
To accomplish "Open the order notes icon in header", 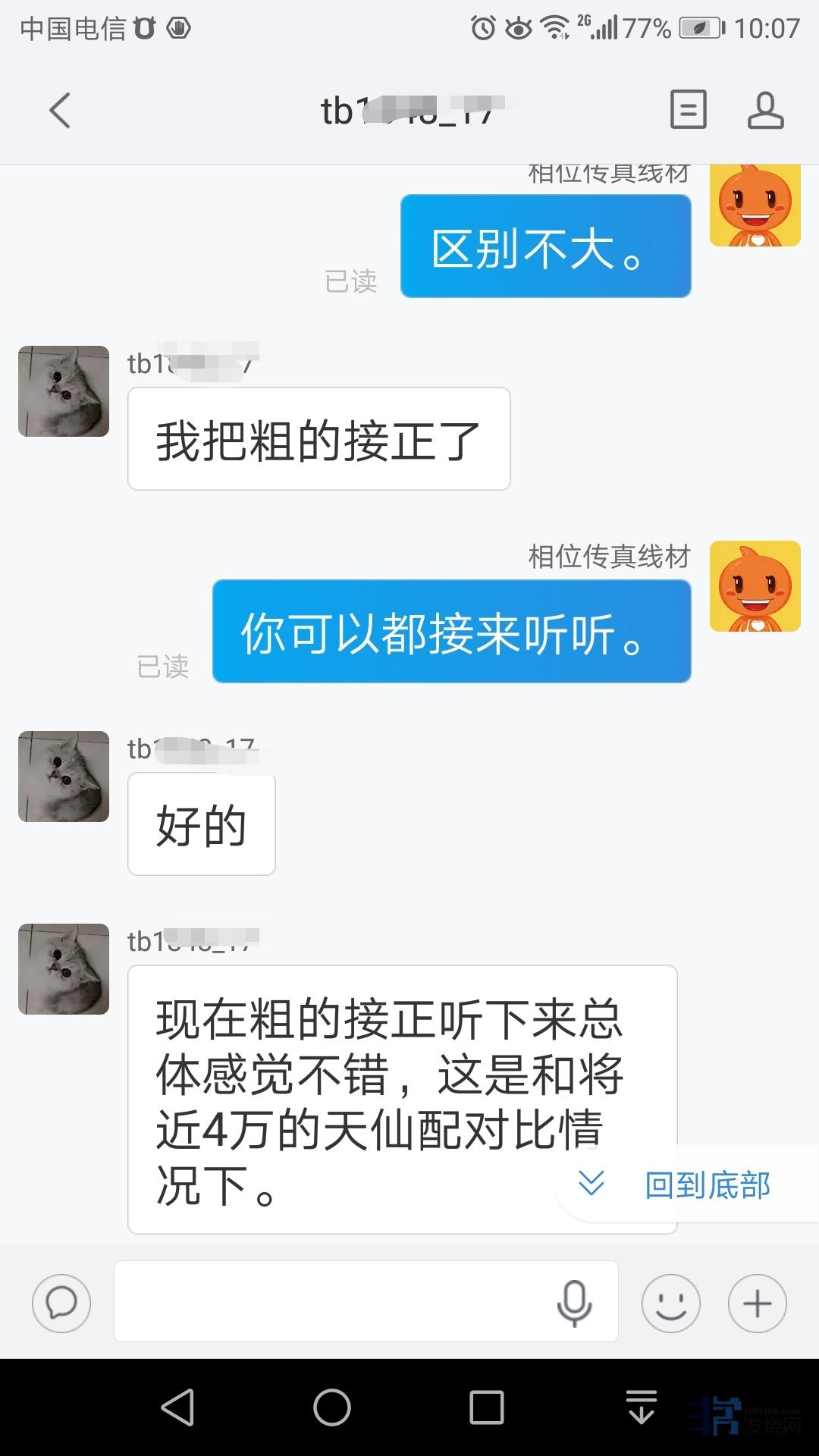I will point(688,110).
